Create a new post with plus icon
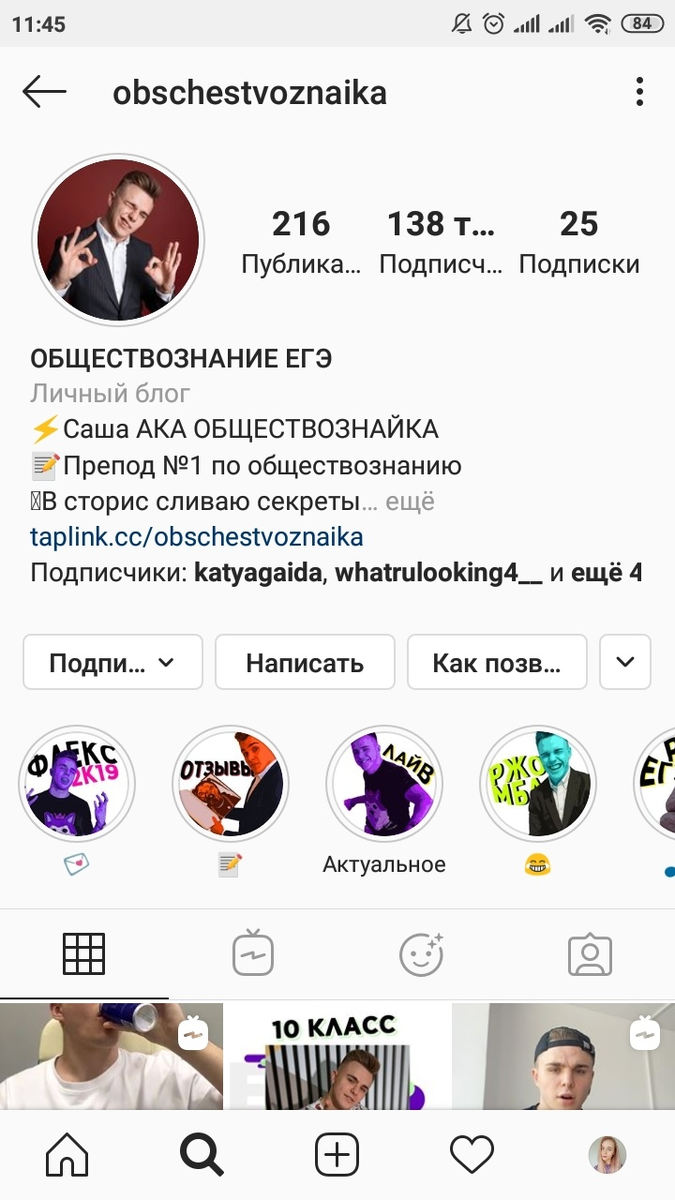Screen dimensions: 675x1200 click(337, 1156)
